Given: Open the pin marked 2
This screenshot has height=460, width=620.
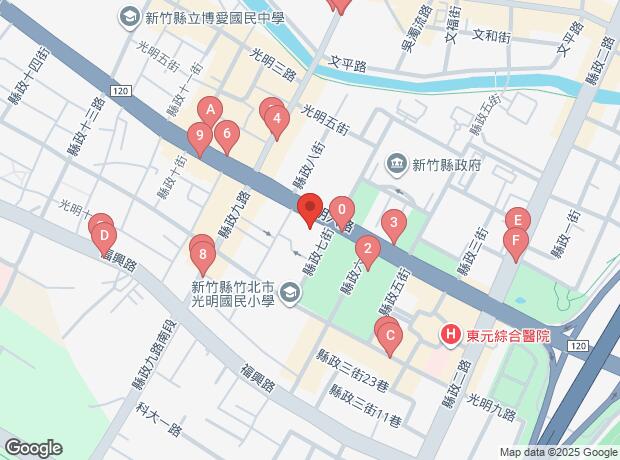Looking at the screenshot, I should 368,251.
